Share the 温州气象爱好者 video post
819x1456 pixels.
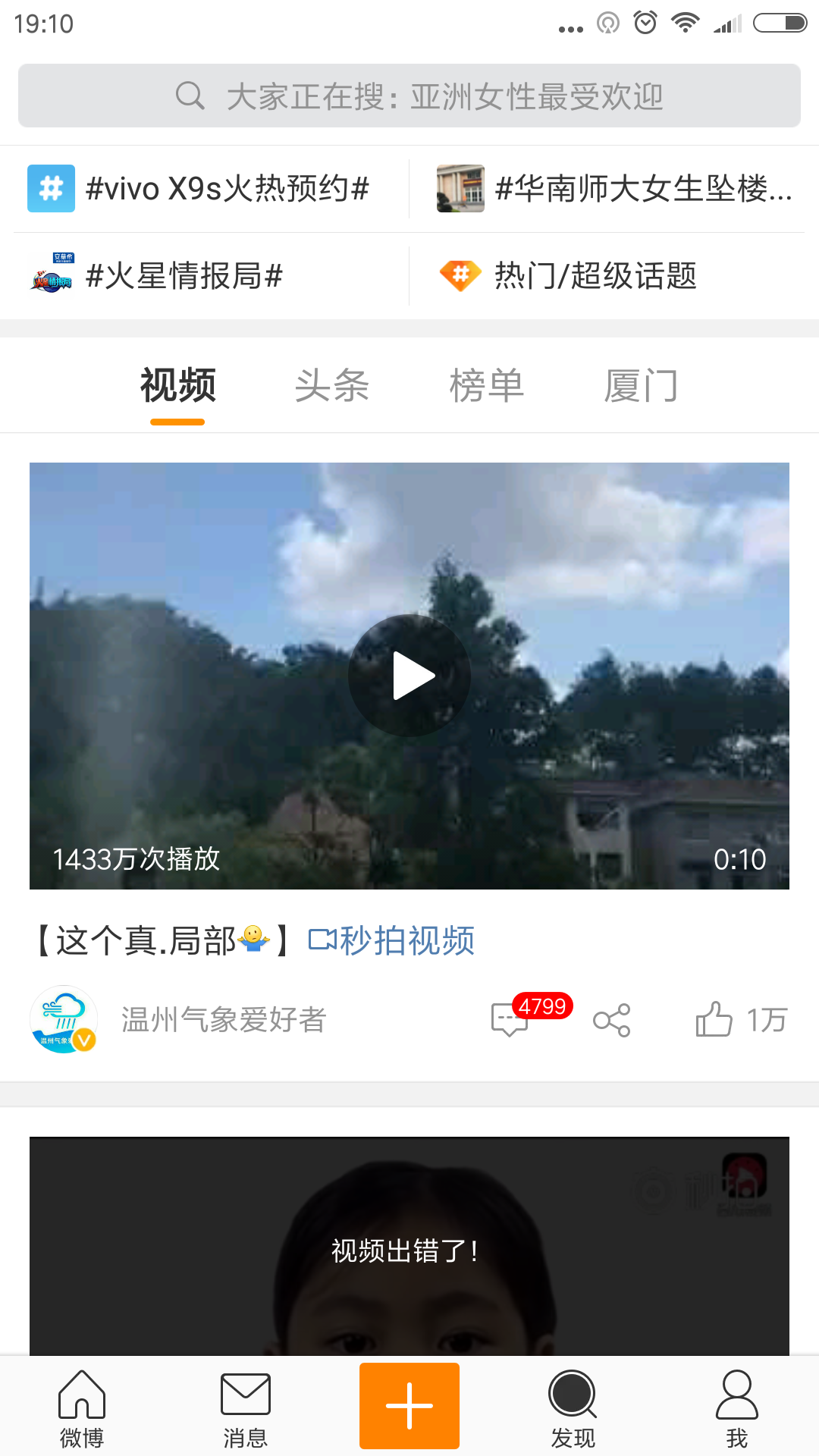tap(612, 1020)
